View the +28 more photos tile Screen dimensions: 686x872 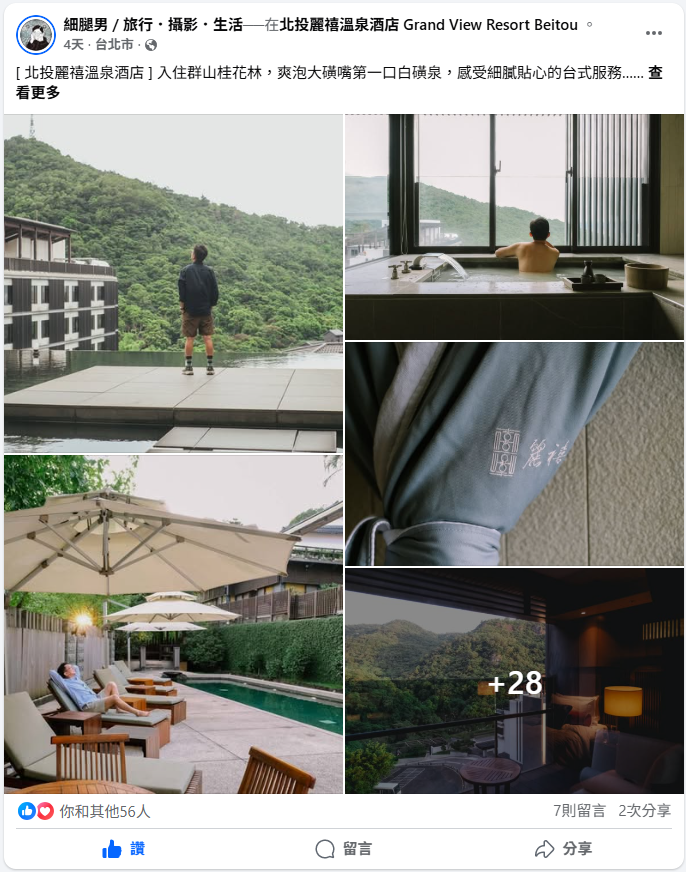[x=514, y=681]
